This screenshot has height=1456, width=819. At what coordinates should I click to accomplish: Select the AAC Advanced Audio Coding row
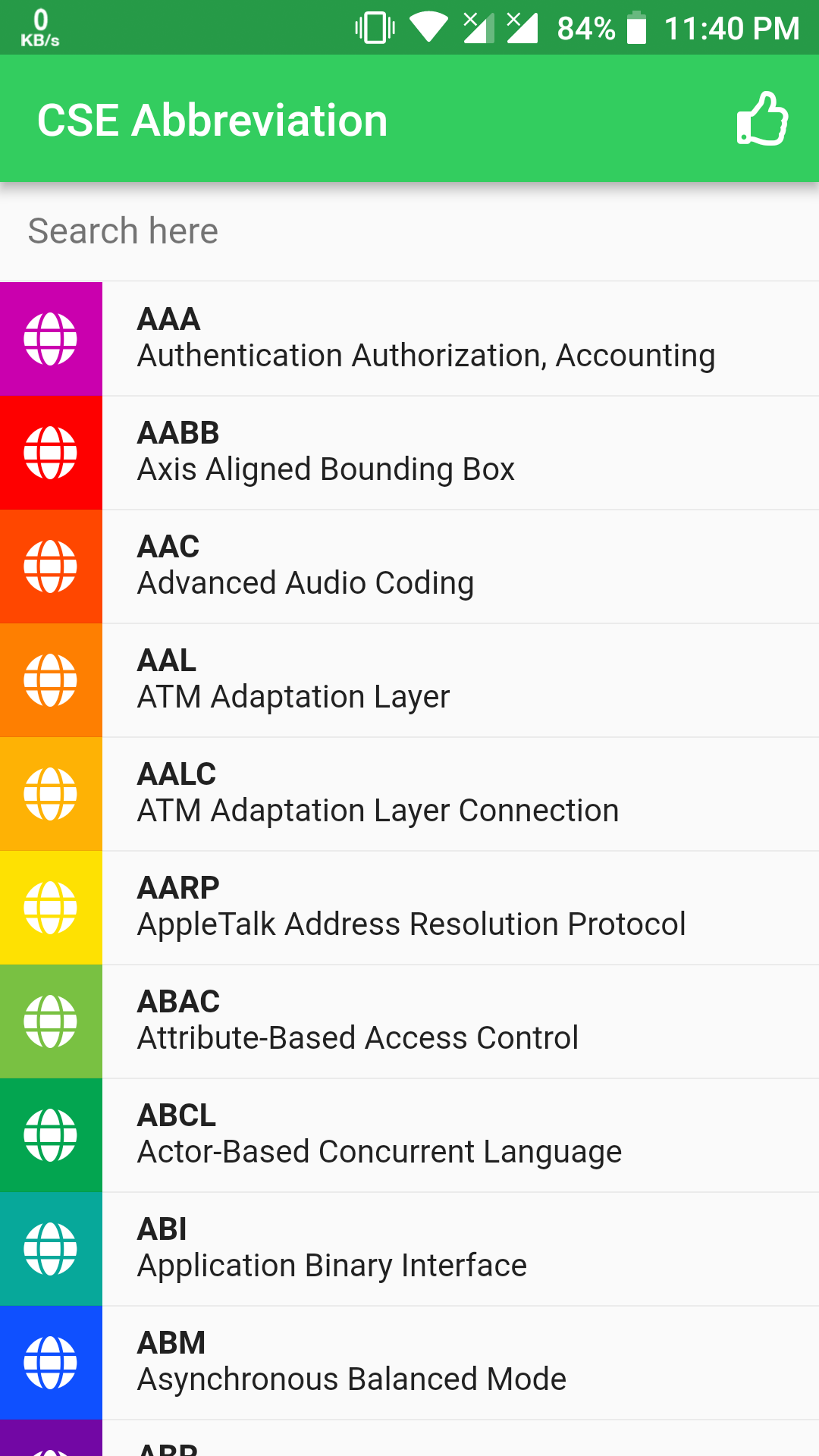click(409, 566)
